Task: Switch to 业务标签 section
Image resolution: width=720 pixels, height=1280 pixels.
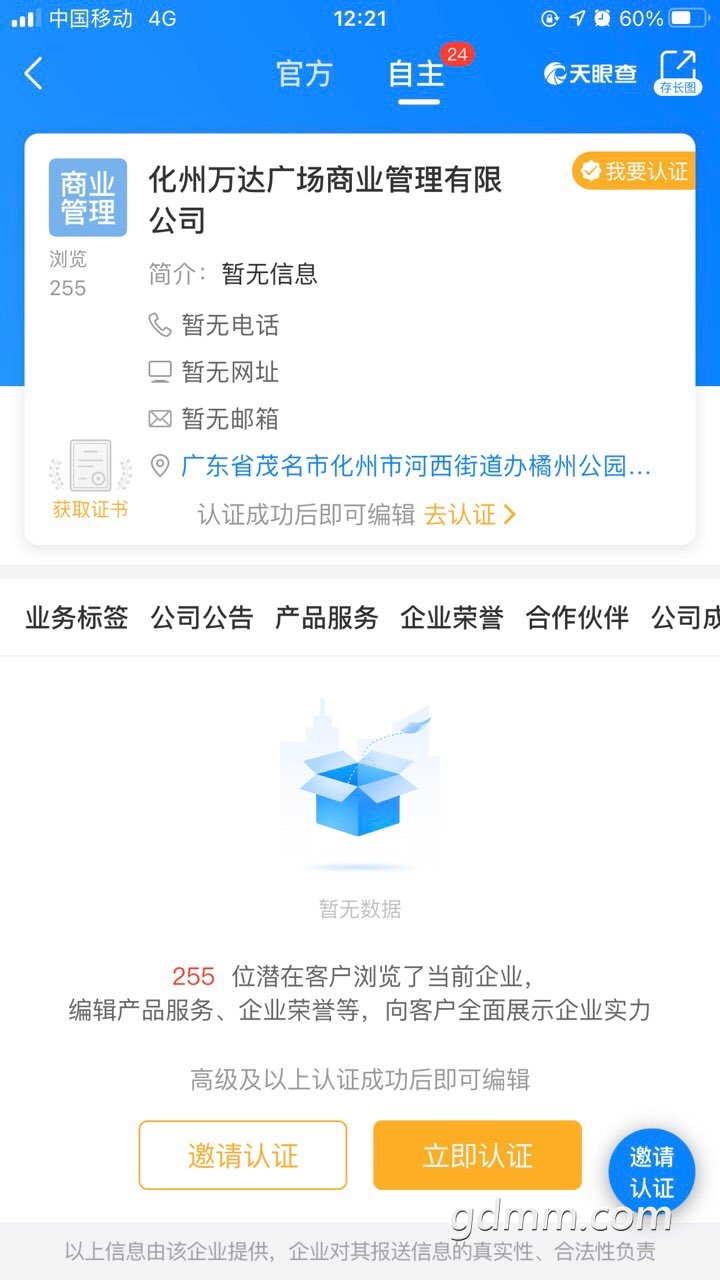Action: click(77, 618)
